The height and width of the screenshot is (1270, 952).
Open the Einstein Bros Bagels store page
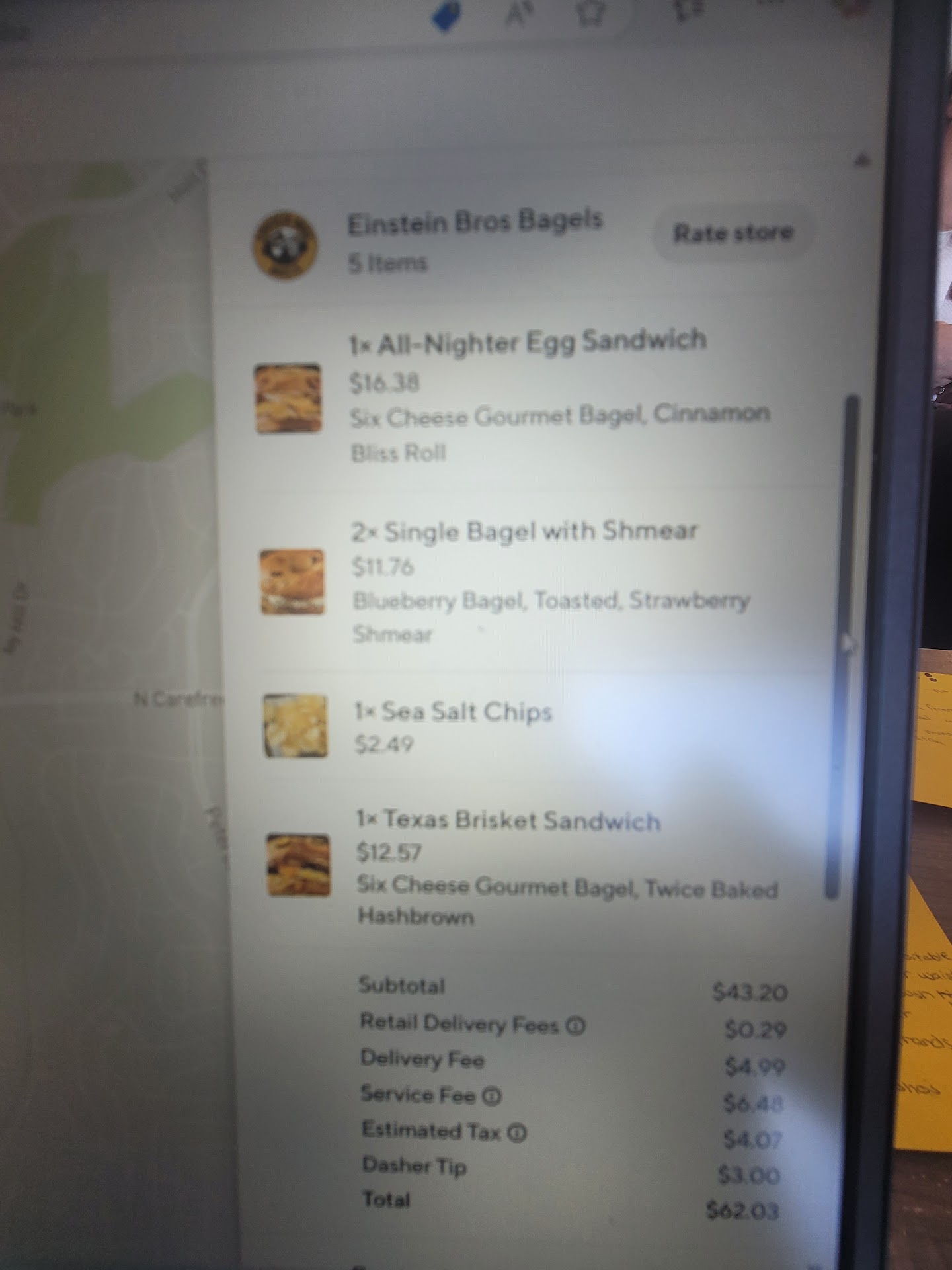tap(475, 222)
